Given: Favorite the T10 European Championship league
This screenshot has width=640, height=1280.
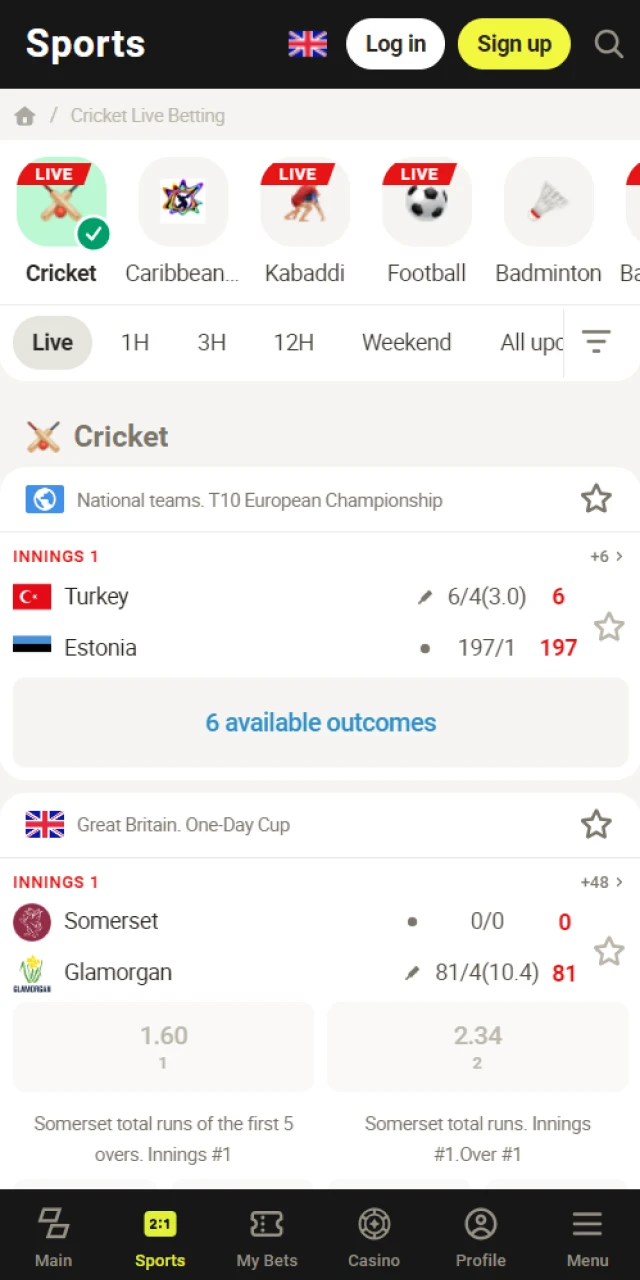Looking at the screenshot, I should tap(596, 498).
